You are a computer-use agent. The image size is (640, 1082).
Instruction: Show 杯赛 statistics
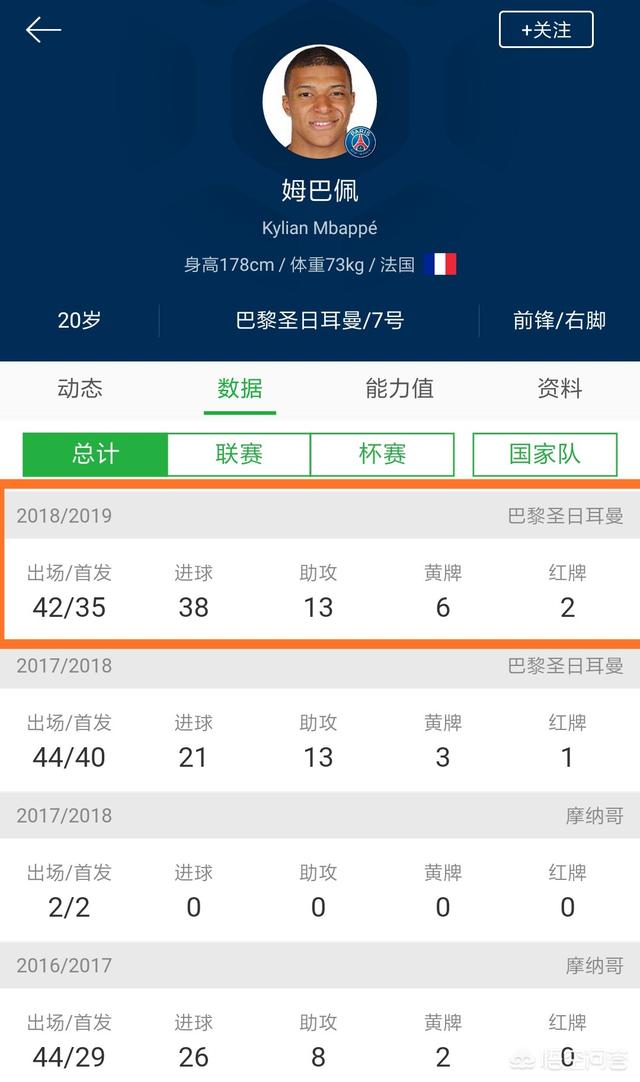coord(382,454)
